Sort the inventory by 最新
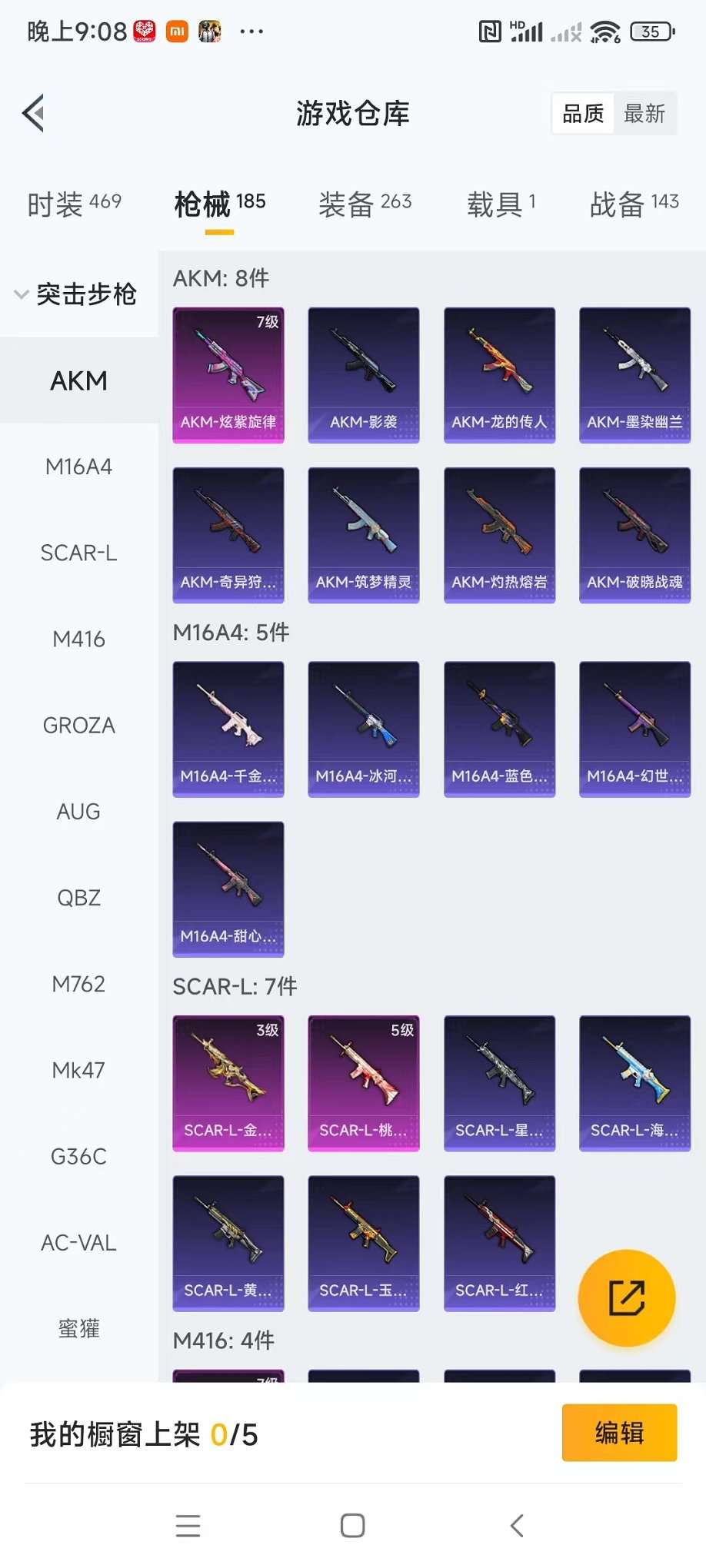 pyautogui.click(x=644, y=114)
